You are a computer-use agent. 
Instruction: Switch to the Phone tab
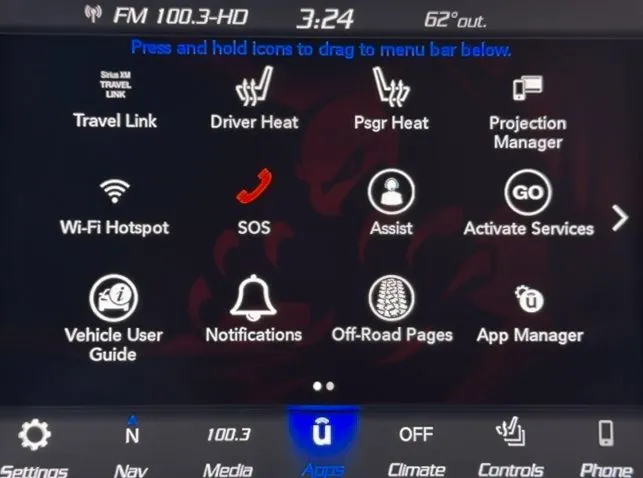[605, 445]
